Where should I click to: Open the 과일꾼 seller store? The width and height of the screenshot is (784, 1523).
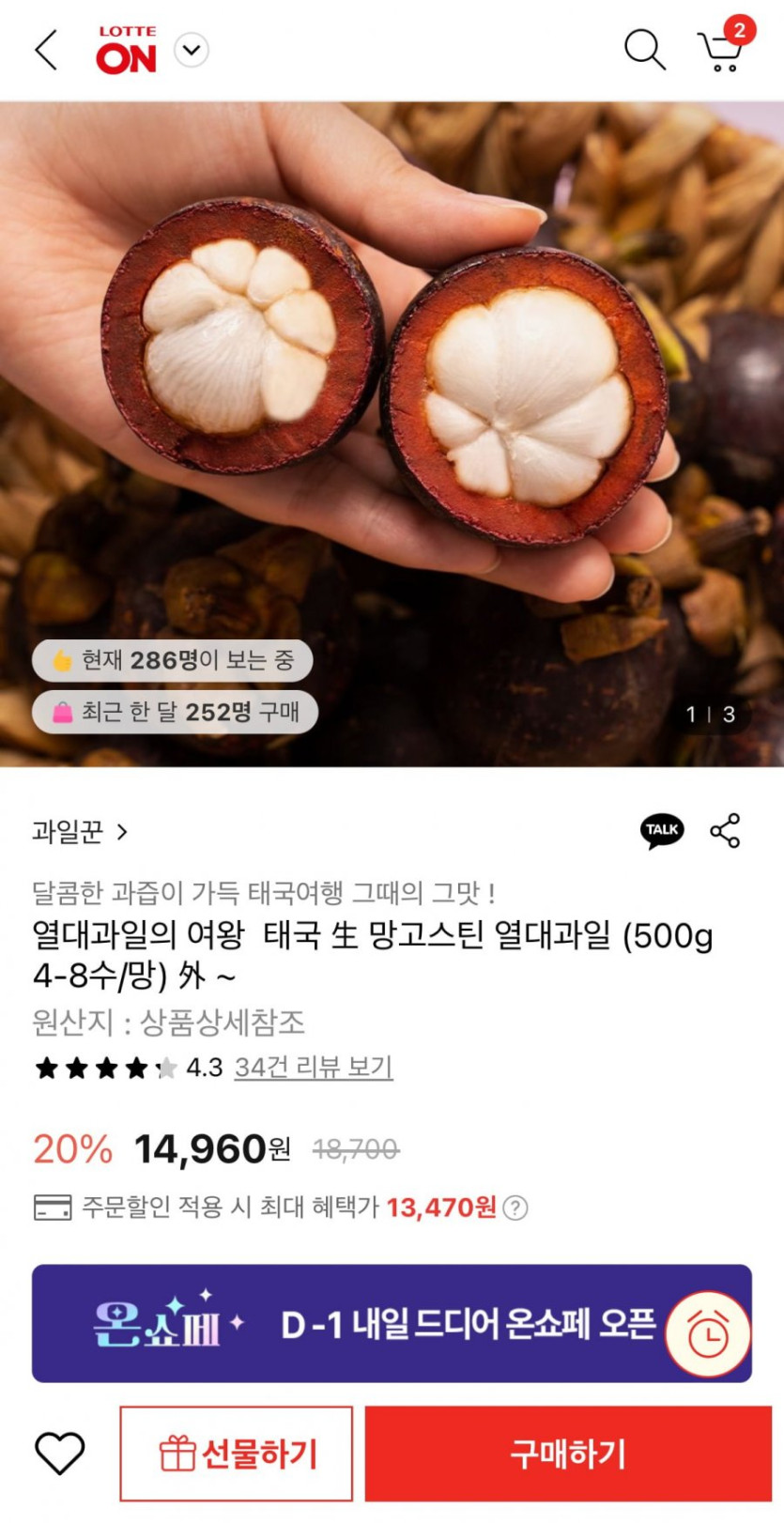pyautogui.click(x=80, y=832)
